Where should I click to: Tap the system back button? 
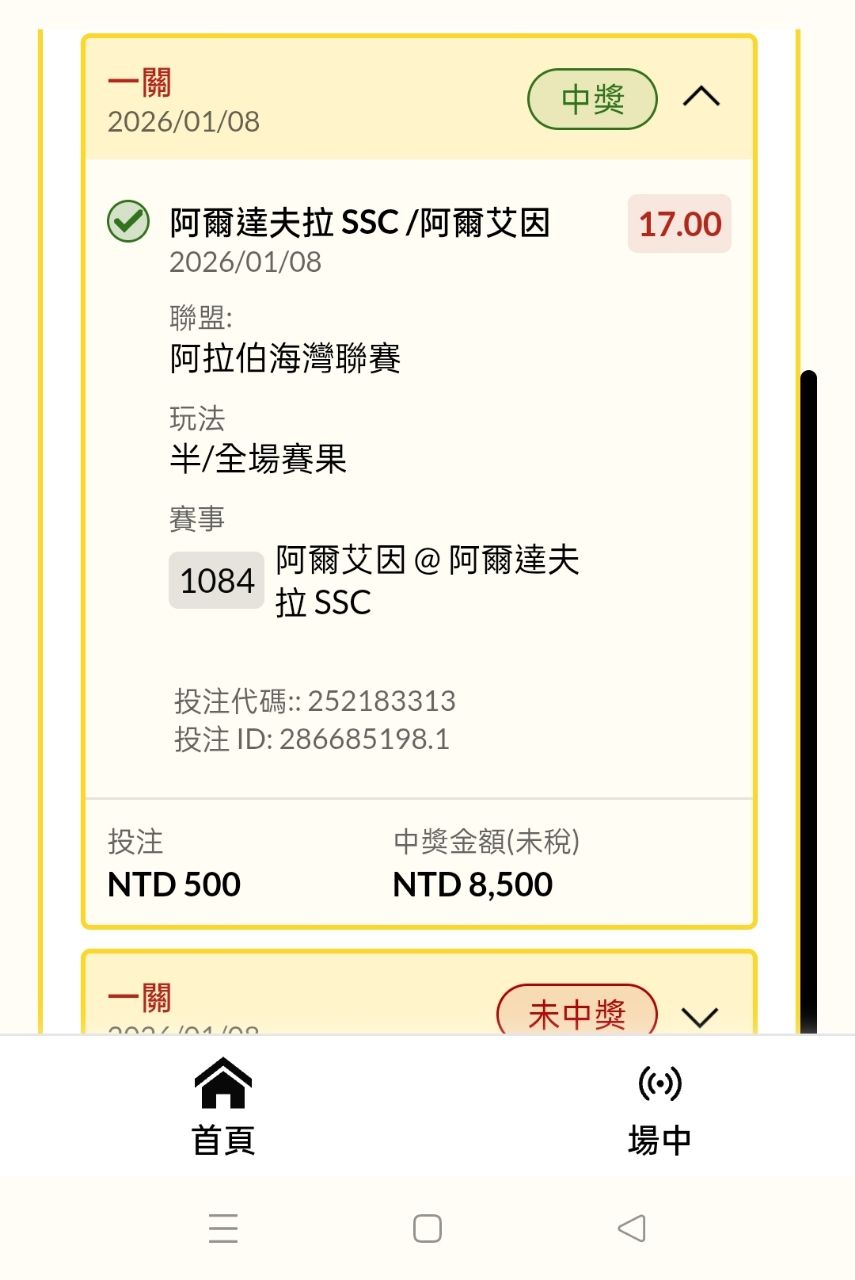631,1228
